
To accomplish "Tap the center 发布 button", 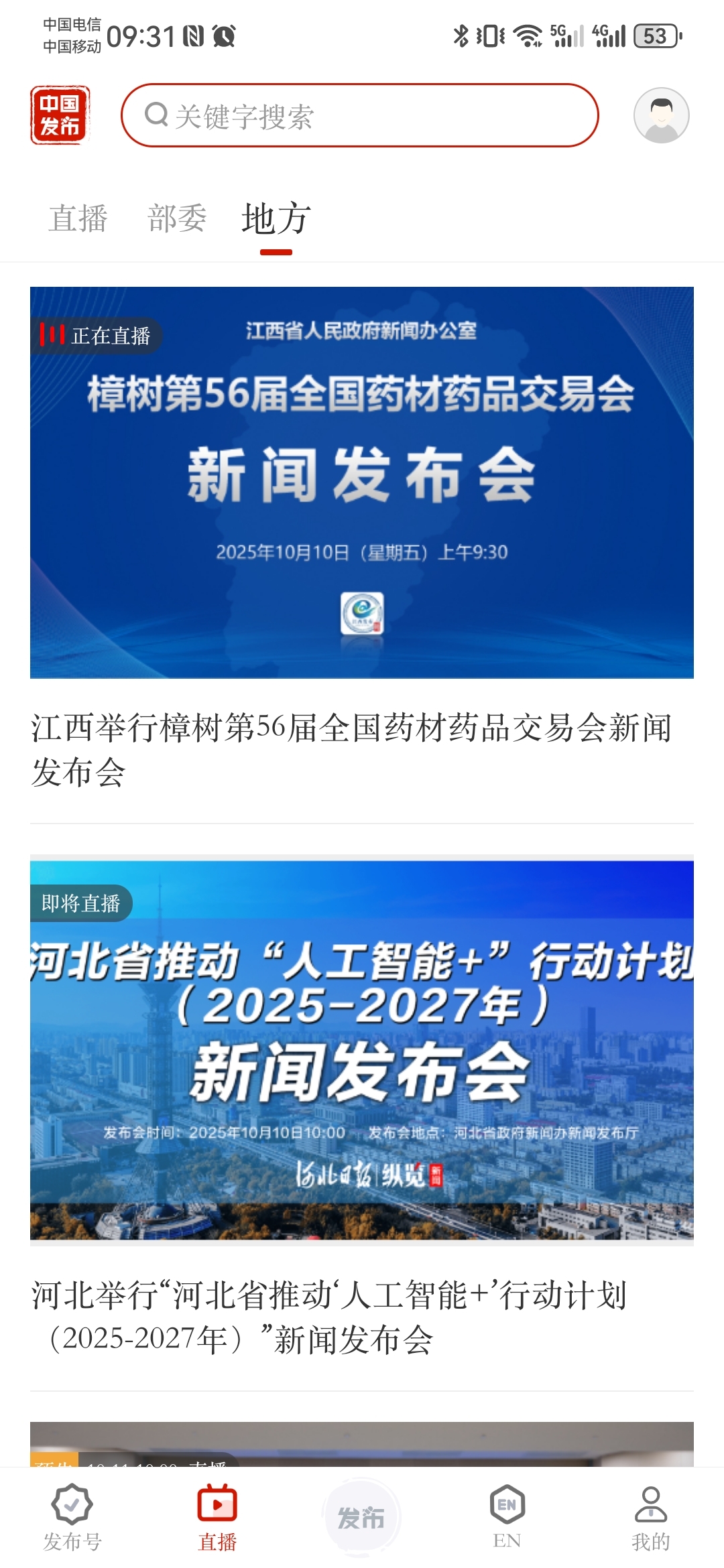I will (362, 1517).
